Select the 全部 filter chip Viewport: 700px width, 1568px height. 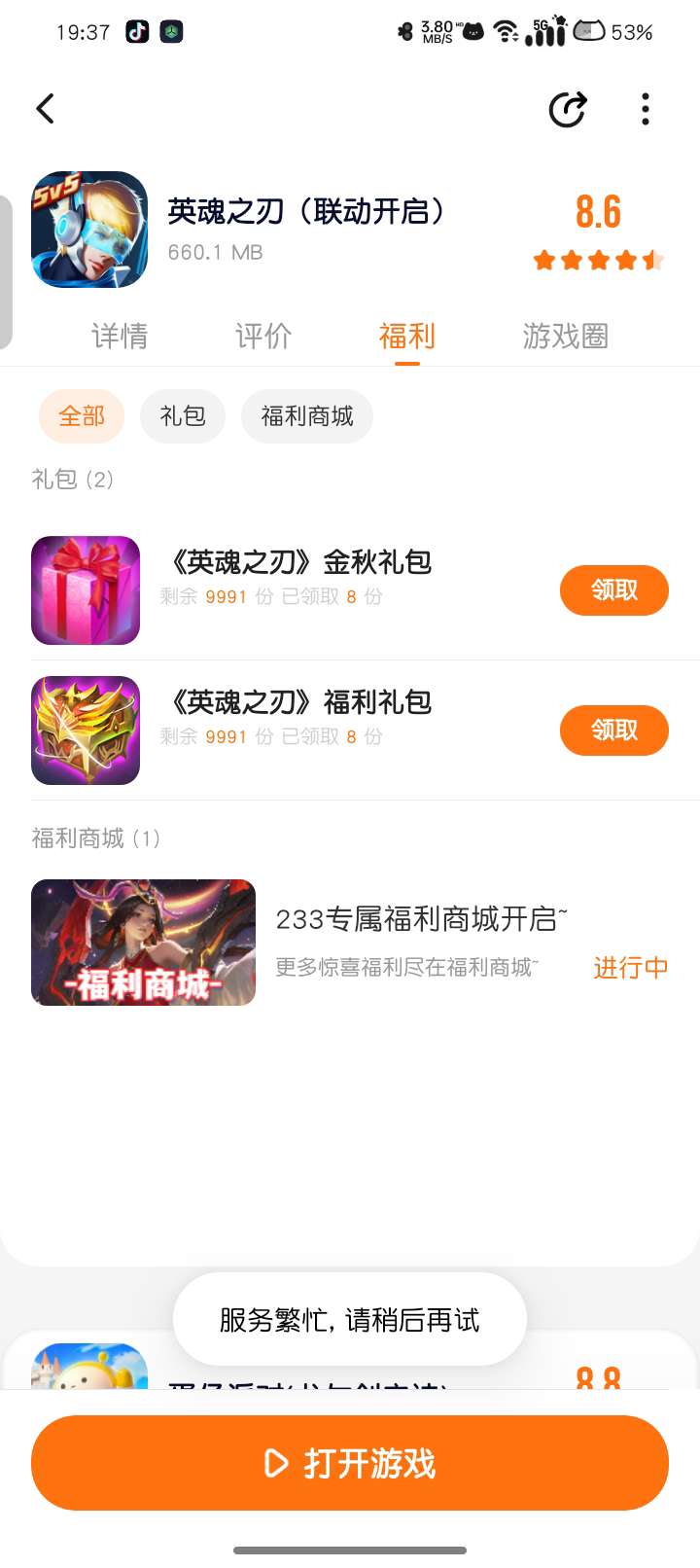[x=82, y=416]
